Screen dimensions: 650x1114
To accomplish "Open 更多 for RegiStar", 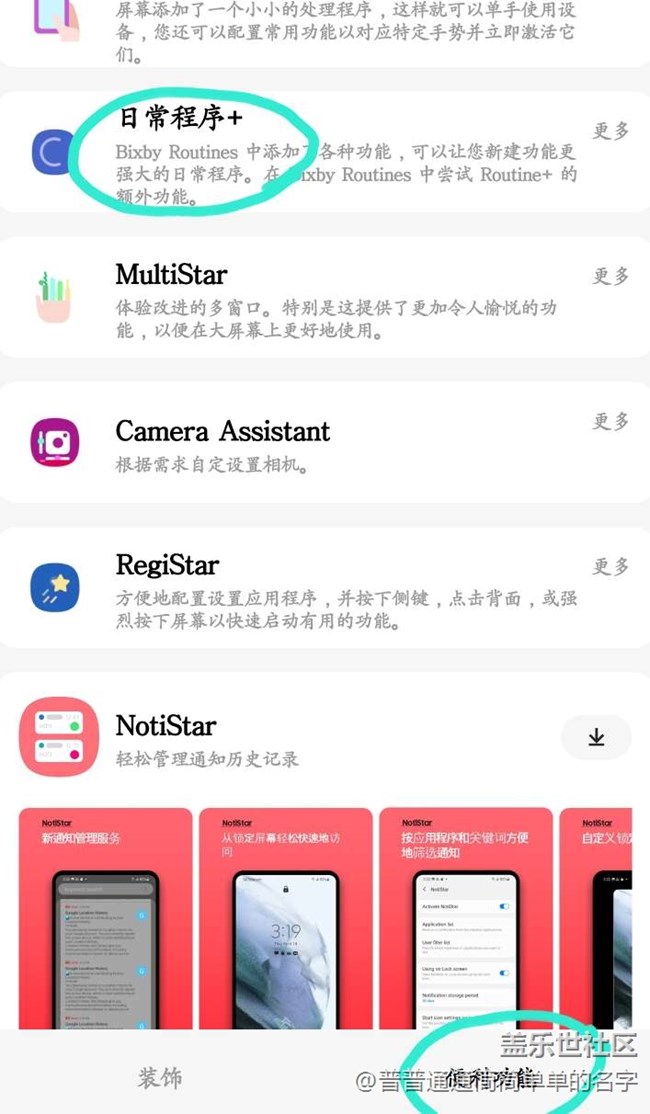I will (x=611, y=566).
